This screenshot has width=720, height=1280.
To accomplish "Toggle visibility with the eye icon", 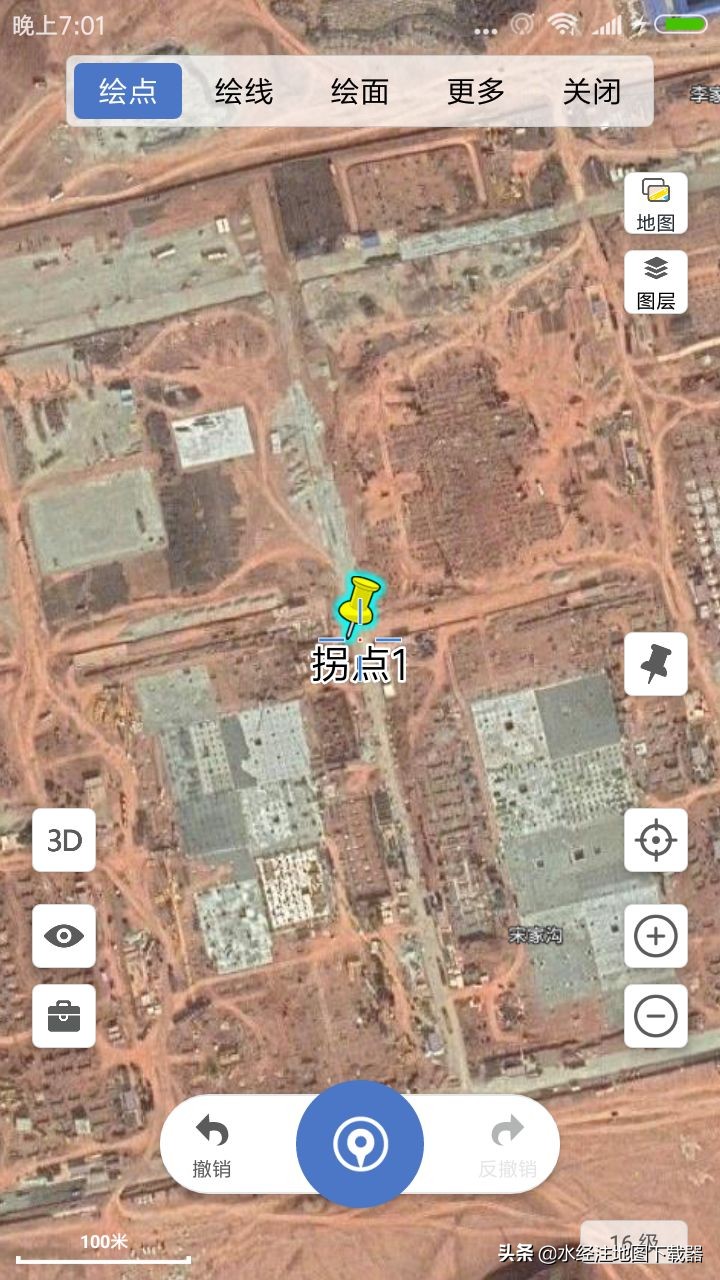I will [x=64, y=936].
